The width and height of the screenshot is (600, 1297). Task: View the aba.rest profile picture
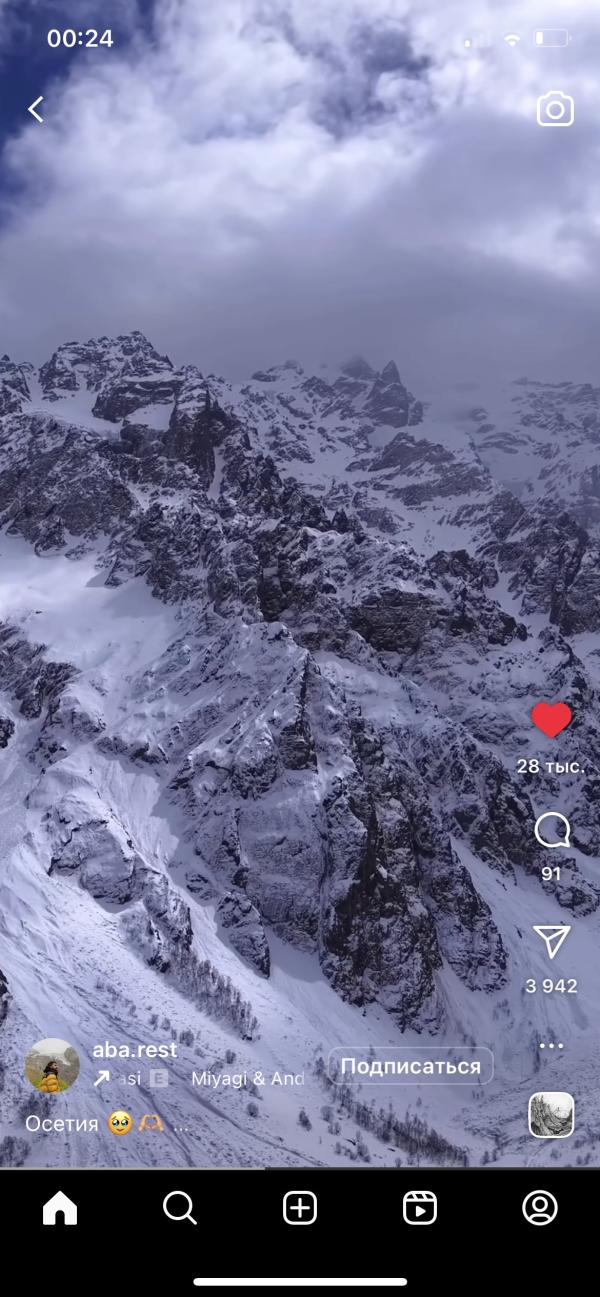[52, 1065]
